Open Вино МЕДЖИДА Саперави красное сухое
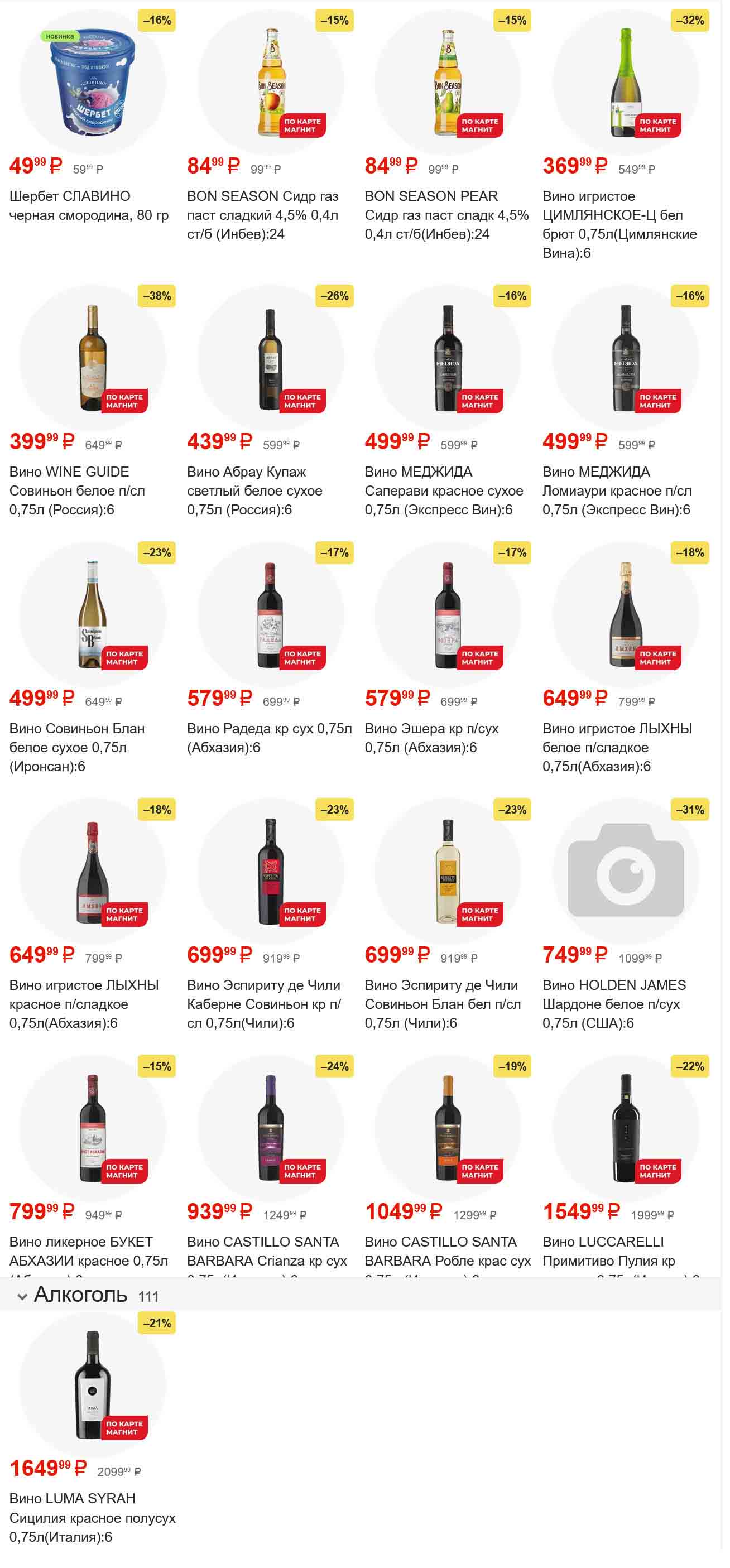Image resolution: width=730 pixels, height=1568 pixels. coord(448,358)
